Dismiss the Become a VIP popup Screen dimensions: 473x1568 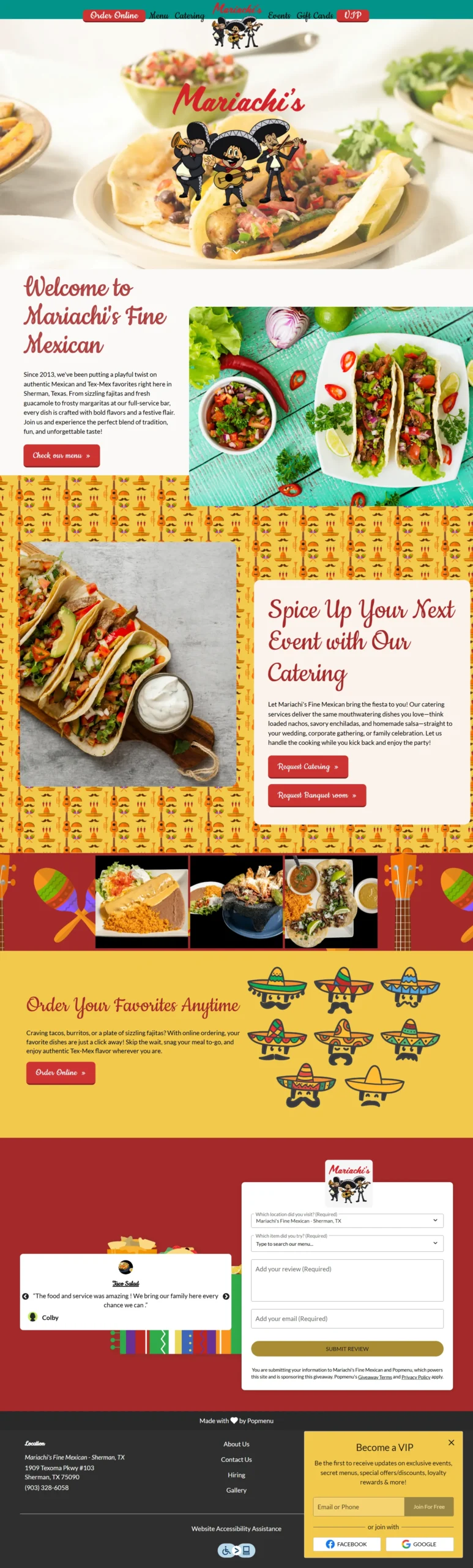(451, 1442)
